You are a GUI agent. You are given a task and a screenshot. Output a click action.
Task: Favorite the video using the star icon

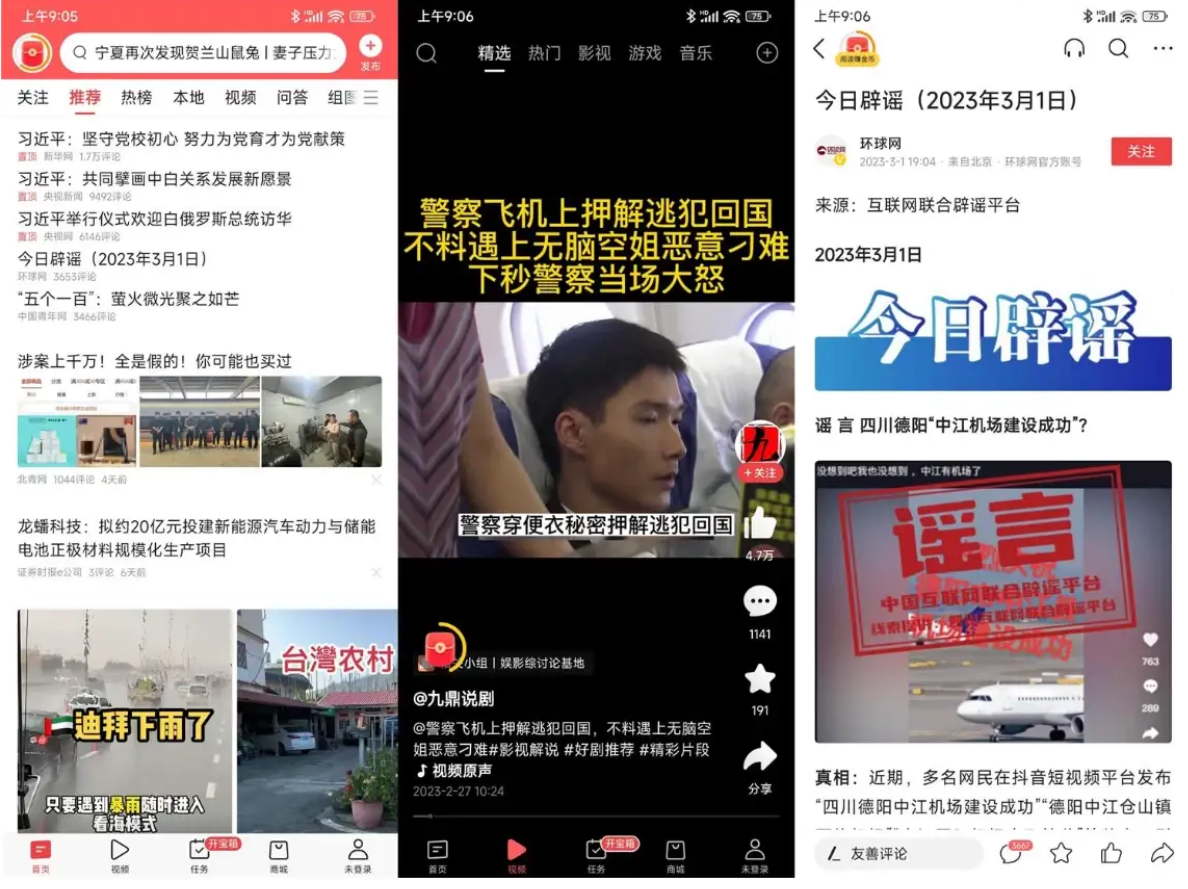(760, 680)
